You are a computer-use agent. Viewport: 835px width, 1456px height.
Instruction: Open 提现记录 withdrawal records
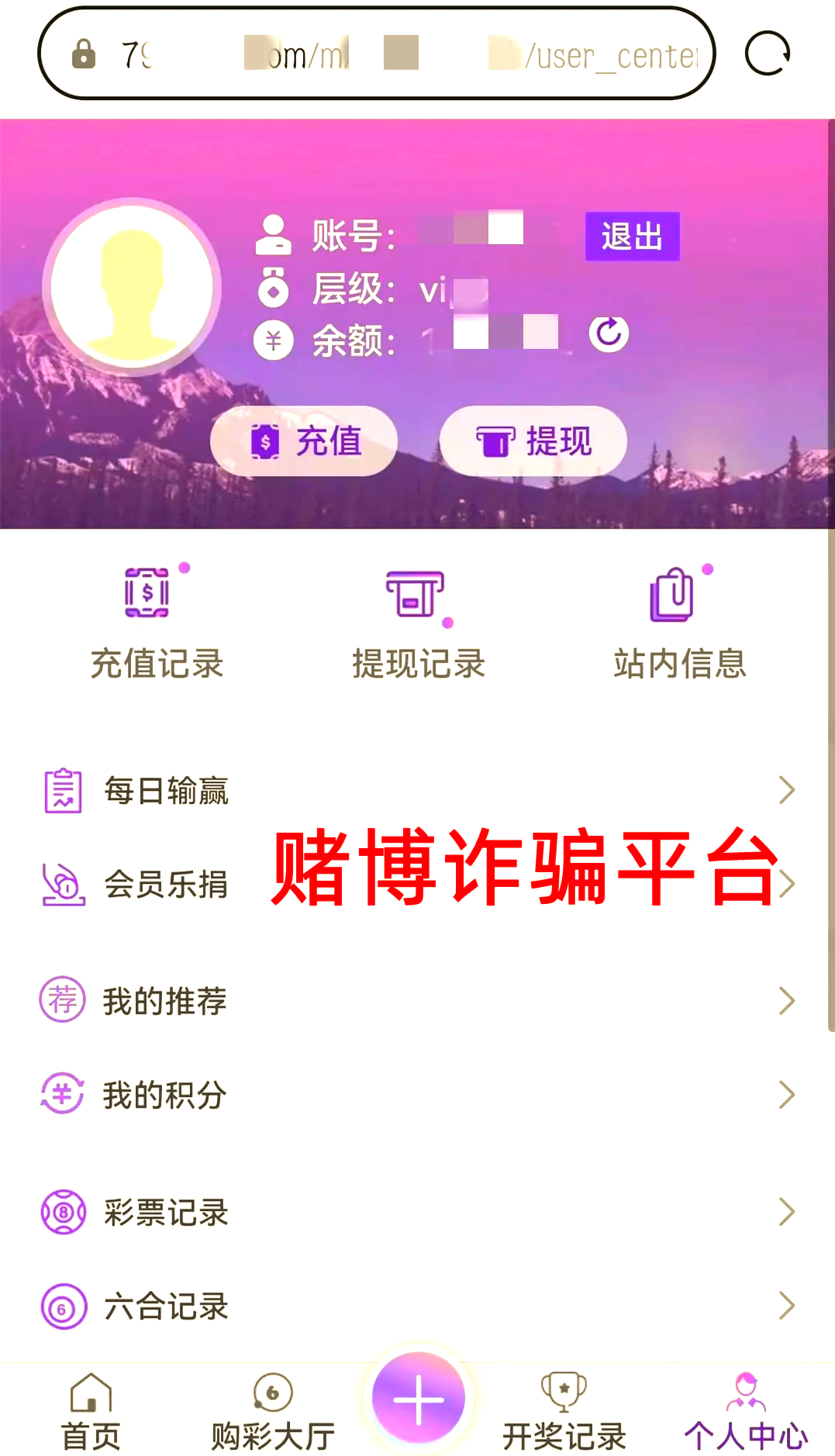418,624
